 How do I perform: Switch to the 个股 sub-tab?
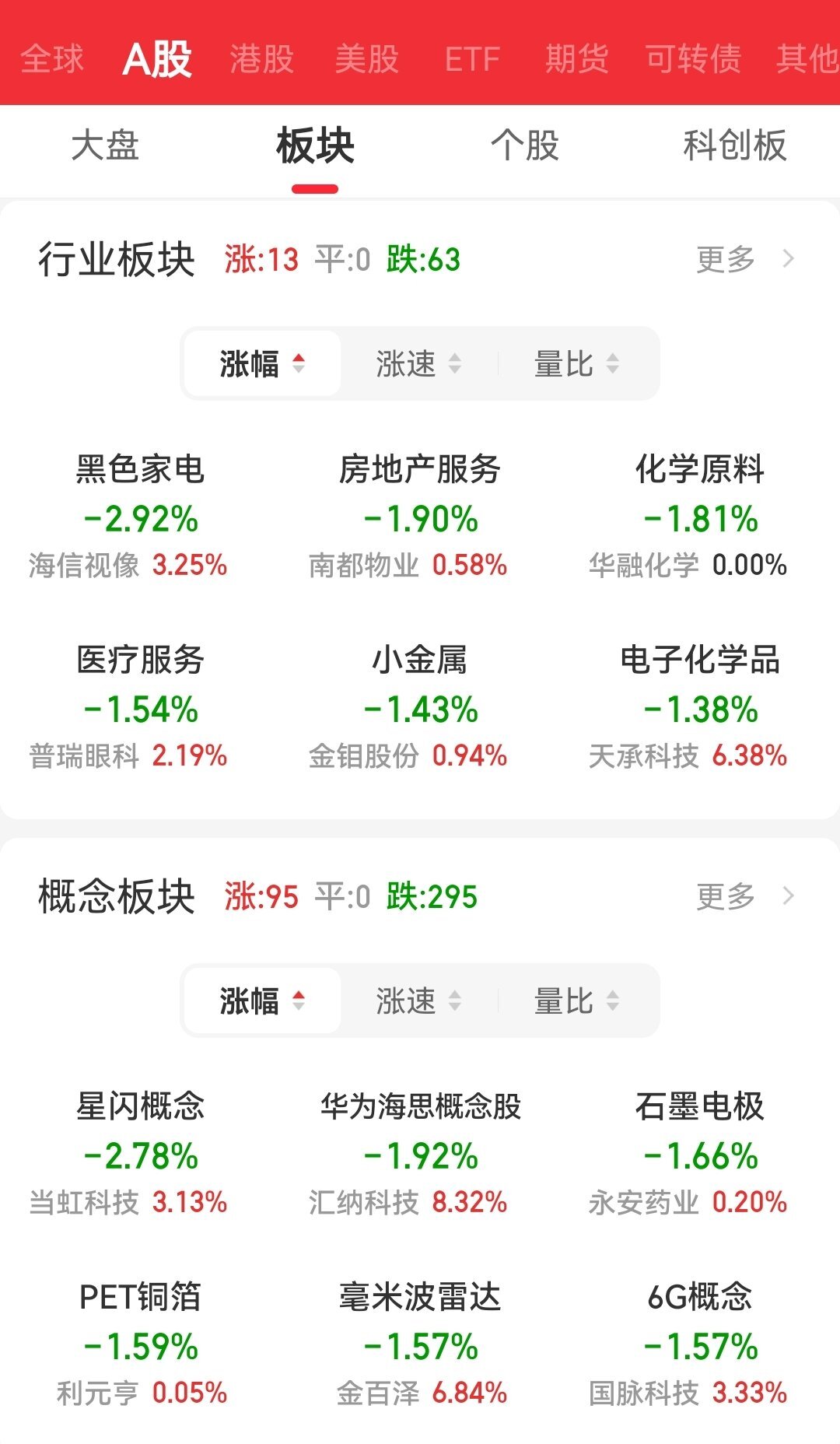coord(525,145)
